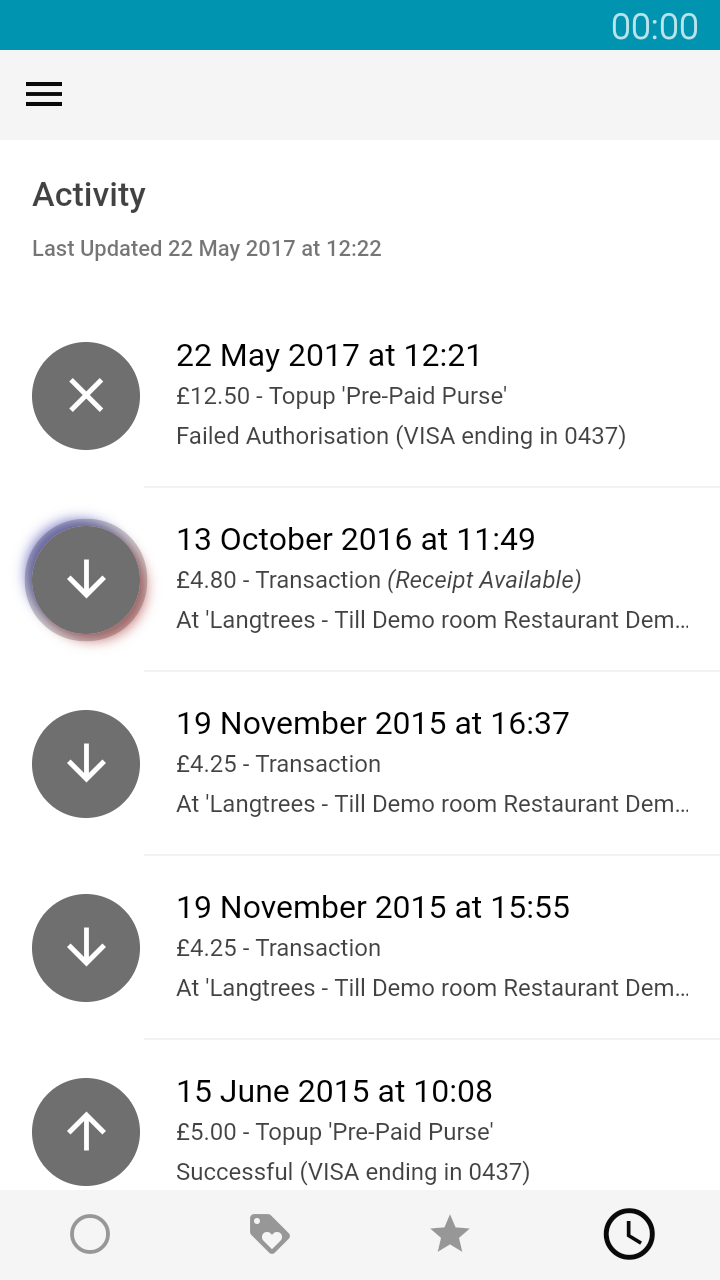View the 19 November 2015 16:37 transaction
720x1280 pixels.
tap(360, 764)
